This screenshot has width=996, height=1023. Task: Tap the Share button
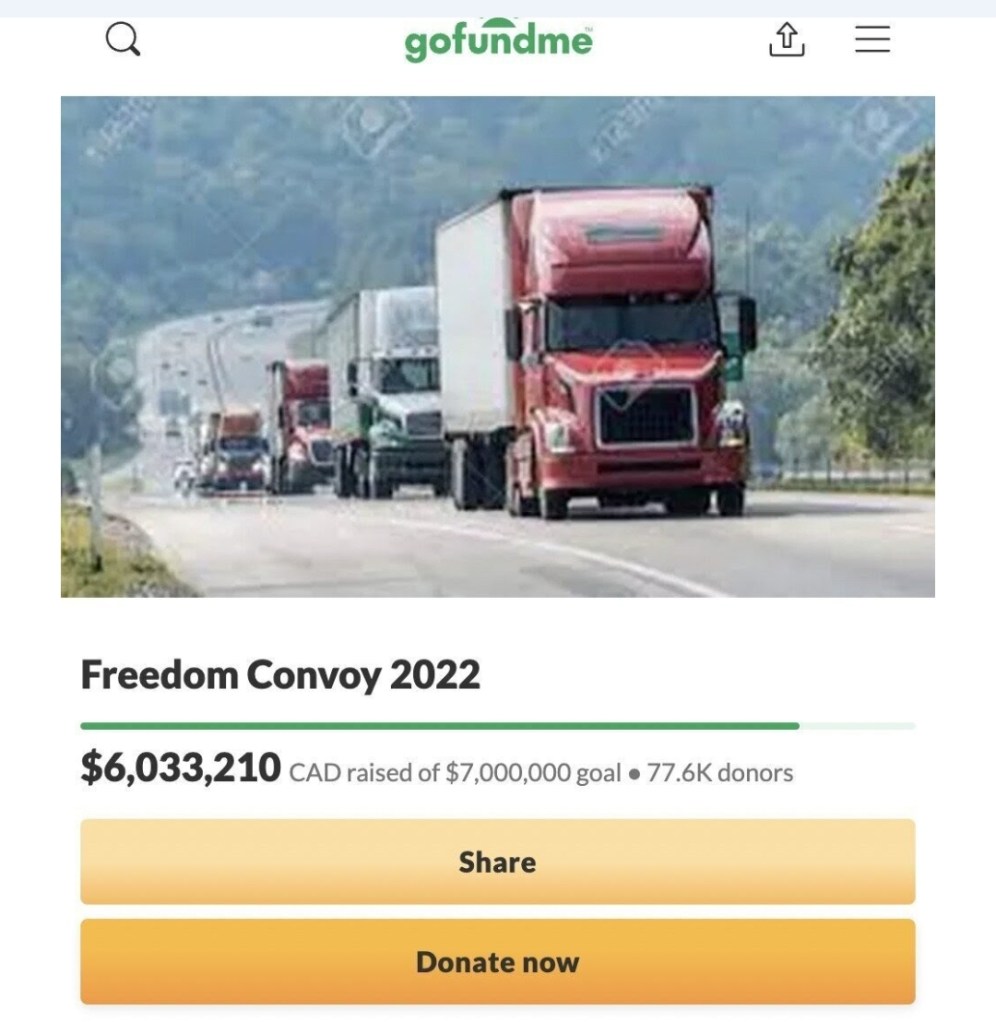pyautogui.click(x=497, y=862)
